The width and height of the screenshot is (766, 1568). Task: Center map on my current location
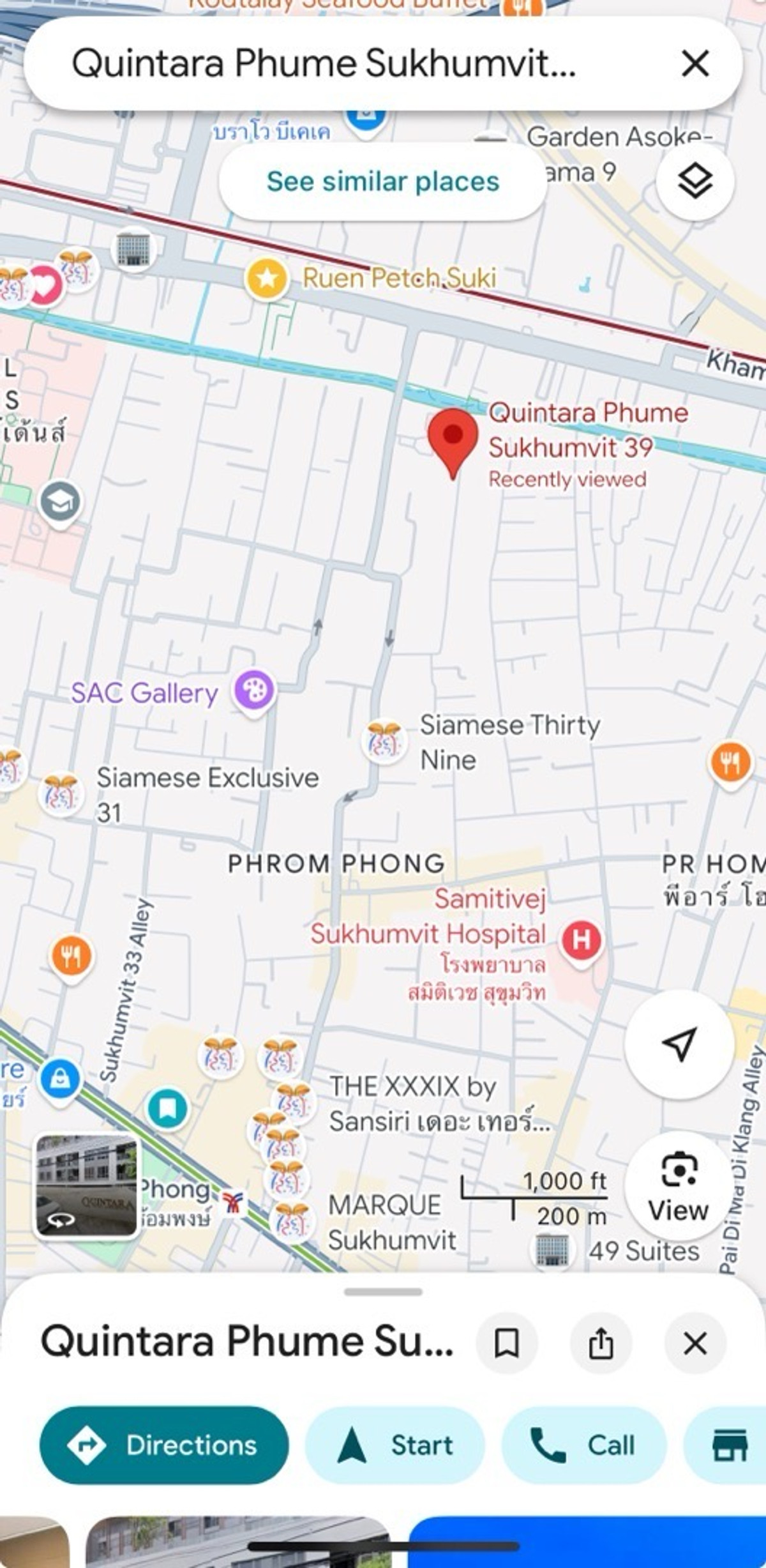[x=679, y=1044]
